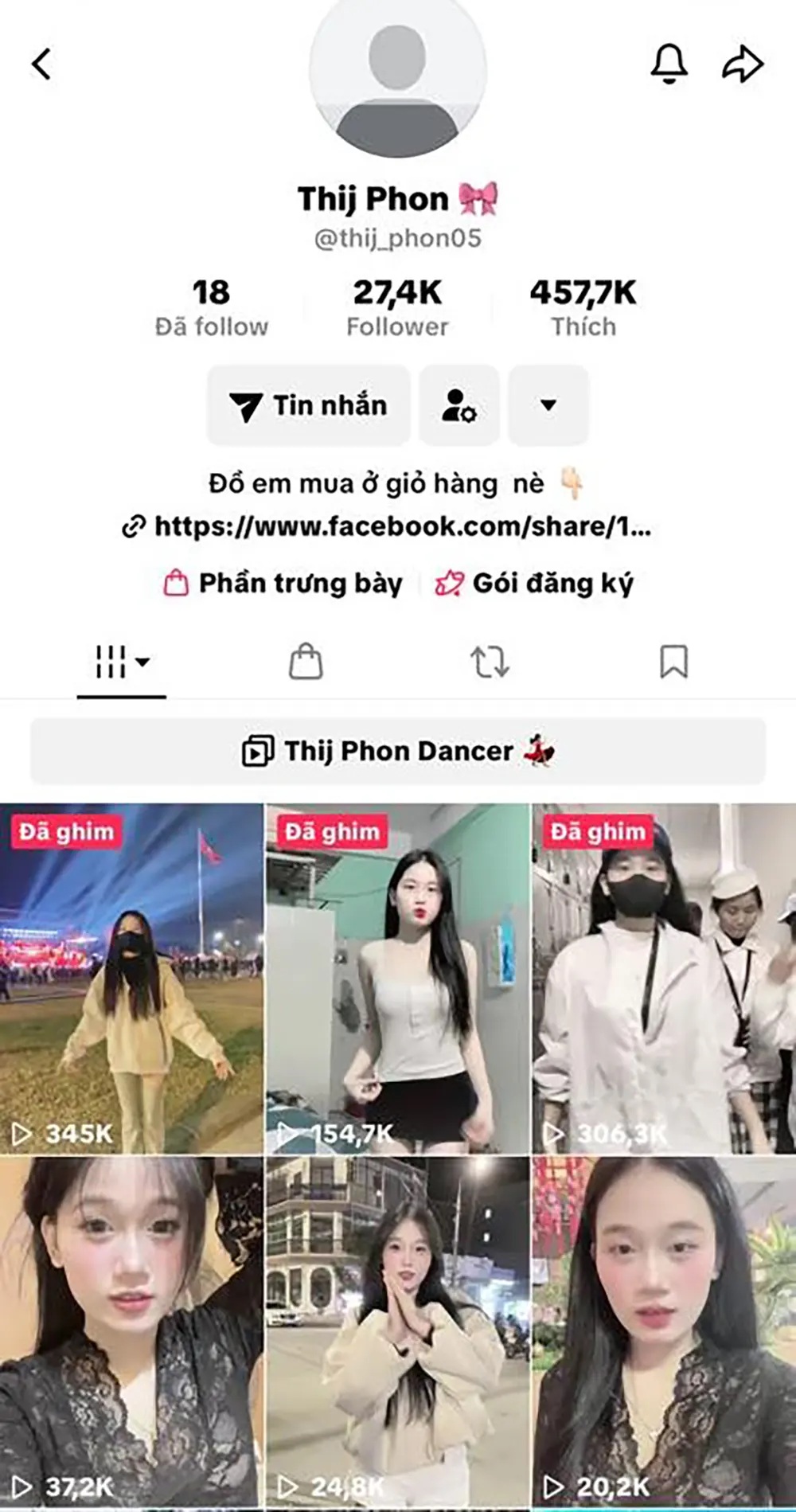View the Follower list
Image resolution: width=796 pixels, height=1512 pixels.
point(397,308)
